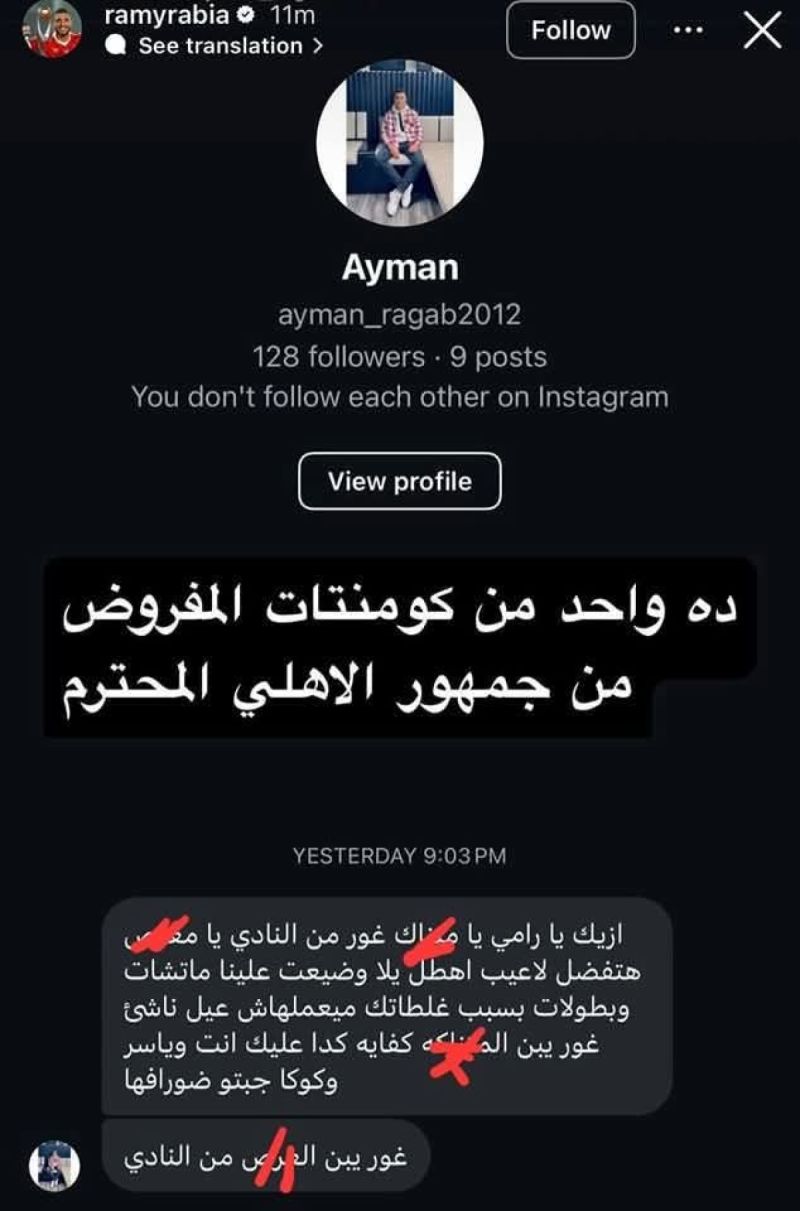Viewport: 800px width, 1211px height.
Task: Click the verified badge next to ramyrabia
Action: click(243, 15)
